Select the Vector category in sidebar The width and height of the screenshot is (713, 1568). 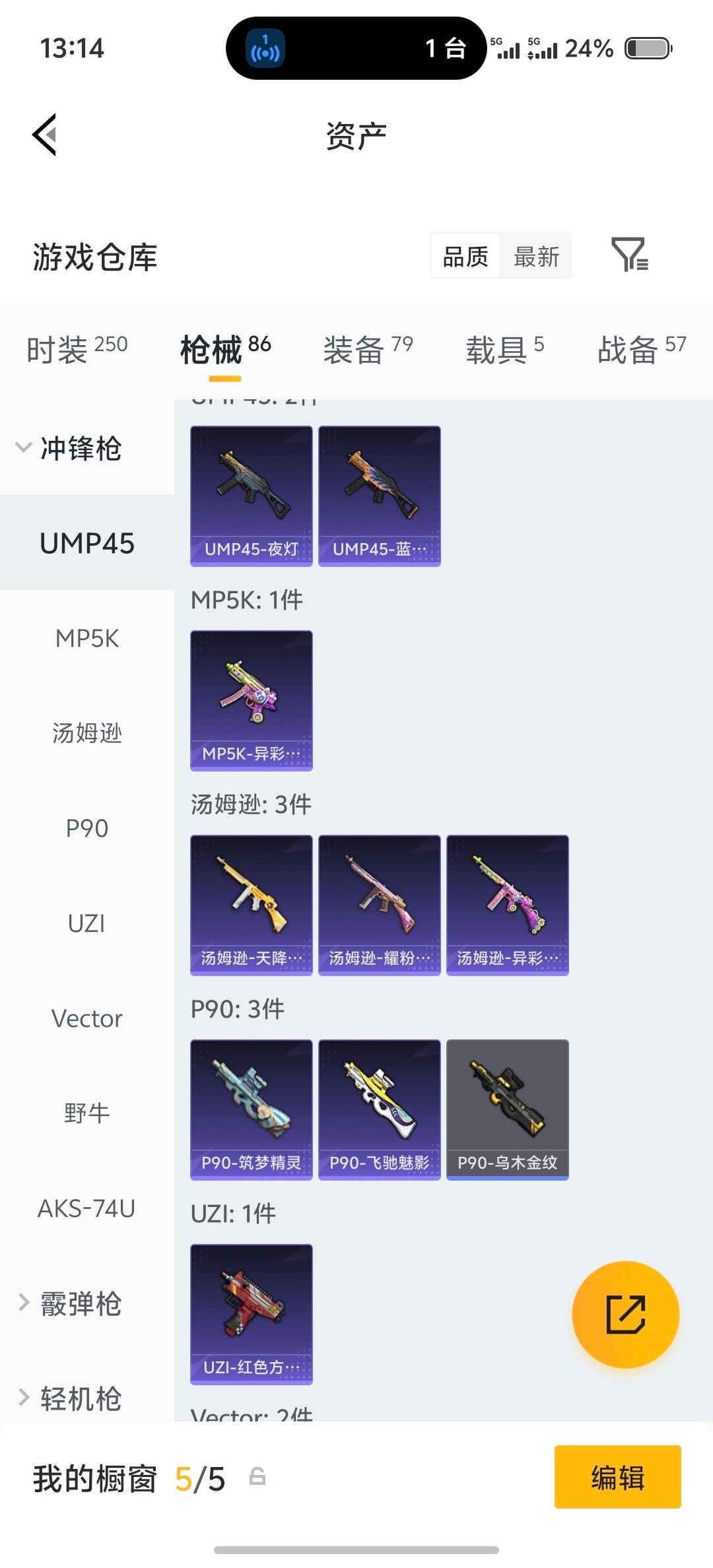pyautogui.click(x=86, y=1018)
